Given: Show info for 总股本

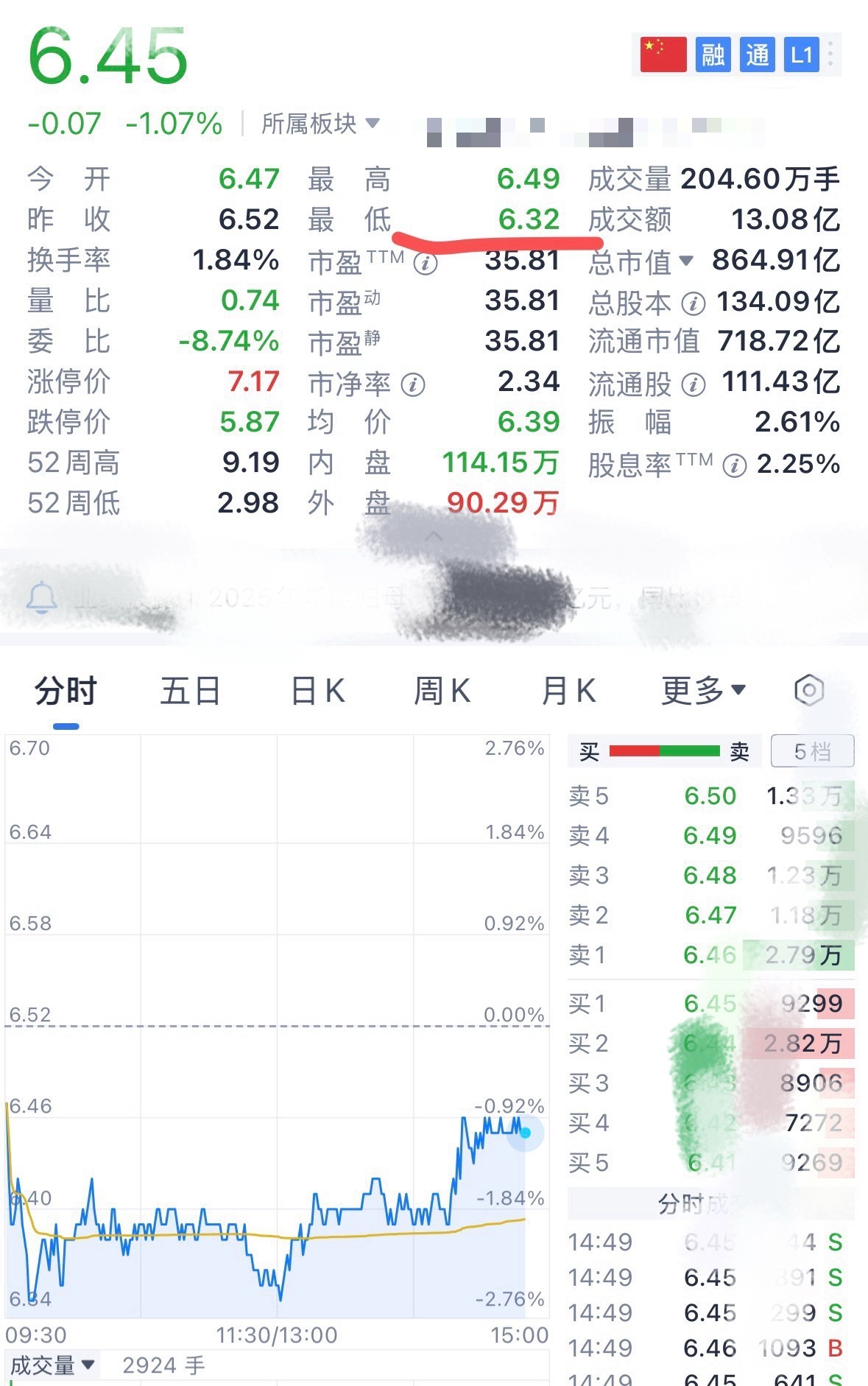Looking at the screenshot, I should click(693, 303).
